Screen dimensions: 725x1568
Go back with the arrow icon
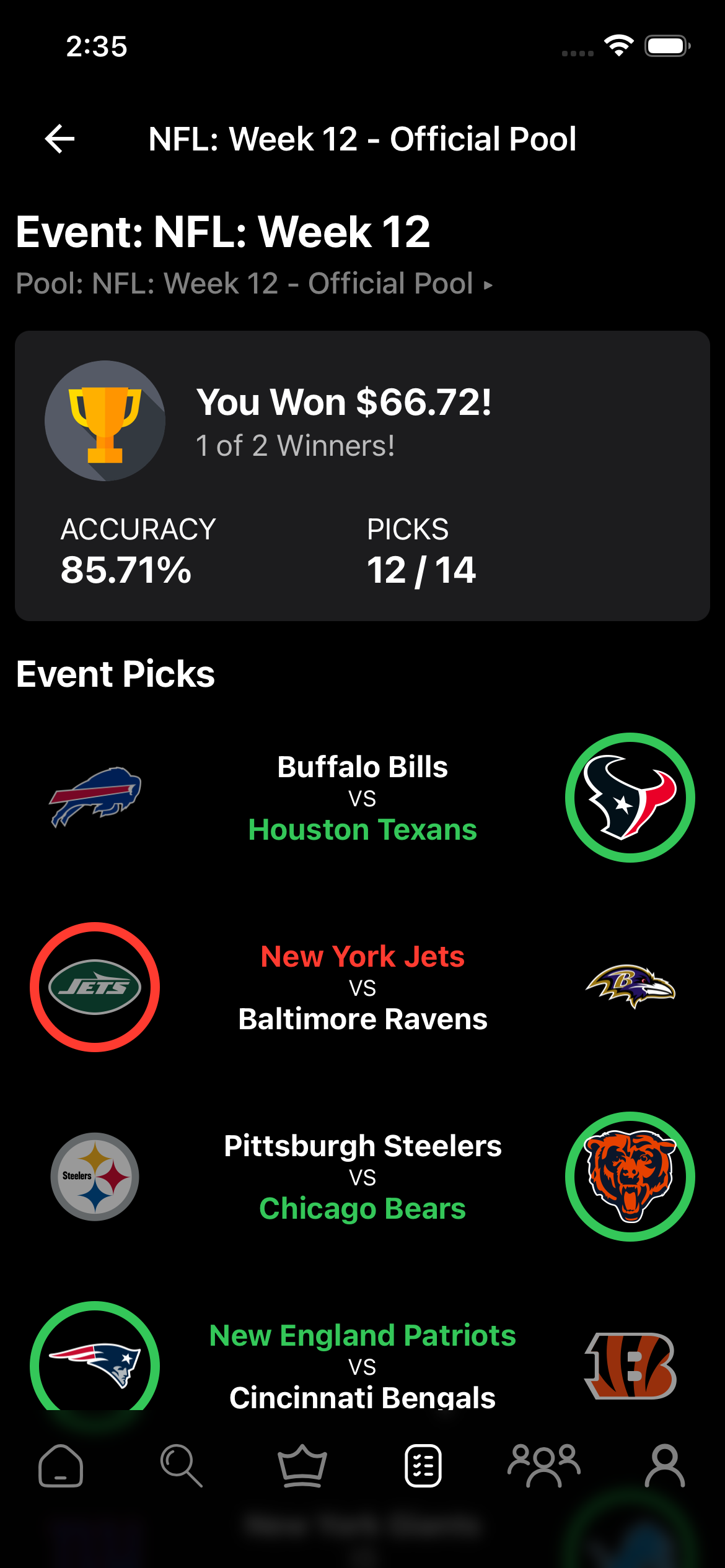click(60, 138)
